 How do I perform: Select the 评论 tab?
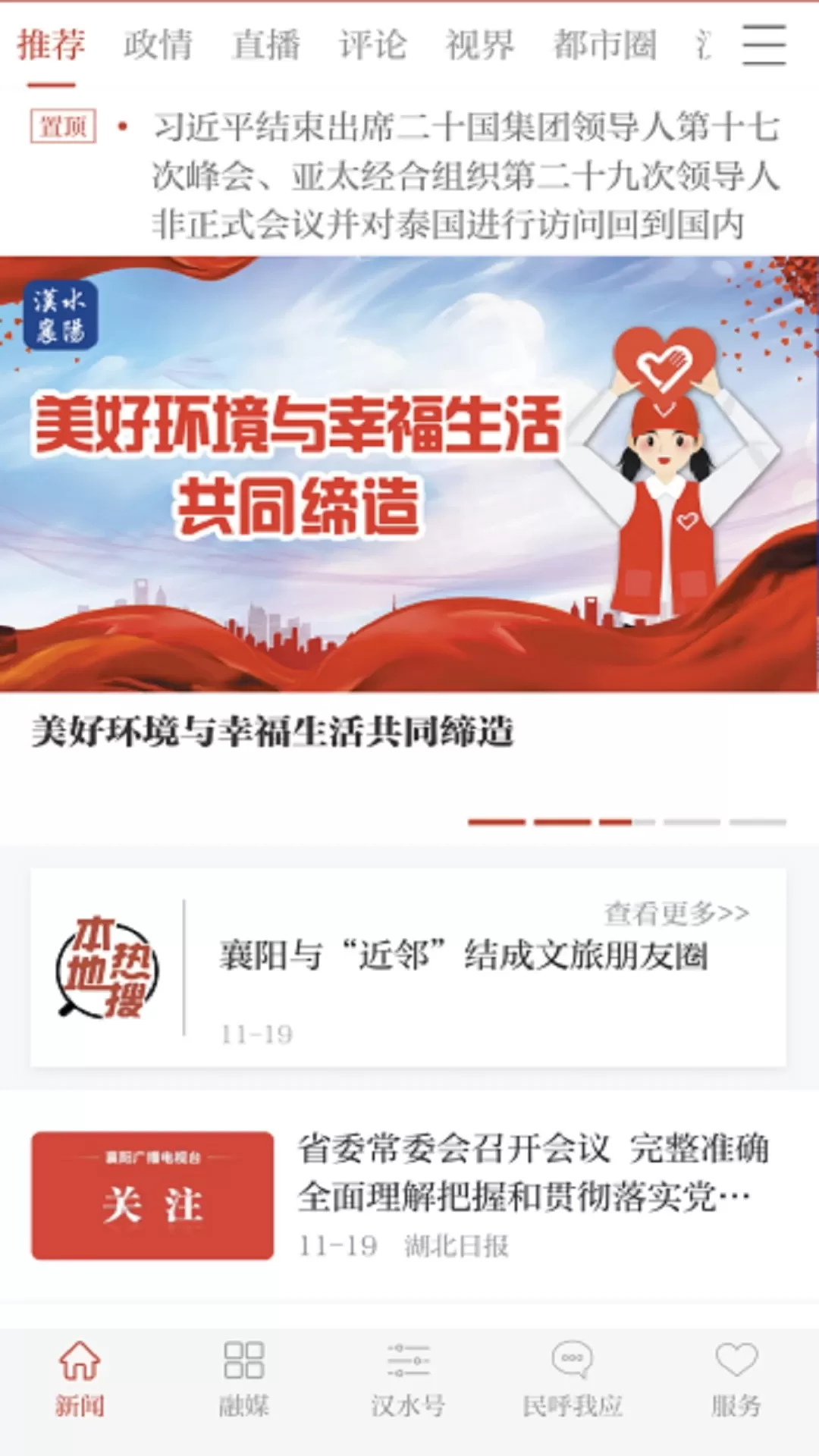(x=372, y=45)
